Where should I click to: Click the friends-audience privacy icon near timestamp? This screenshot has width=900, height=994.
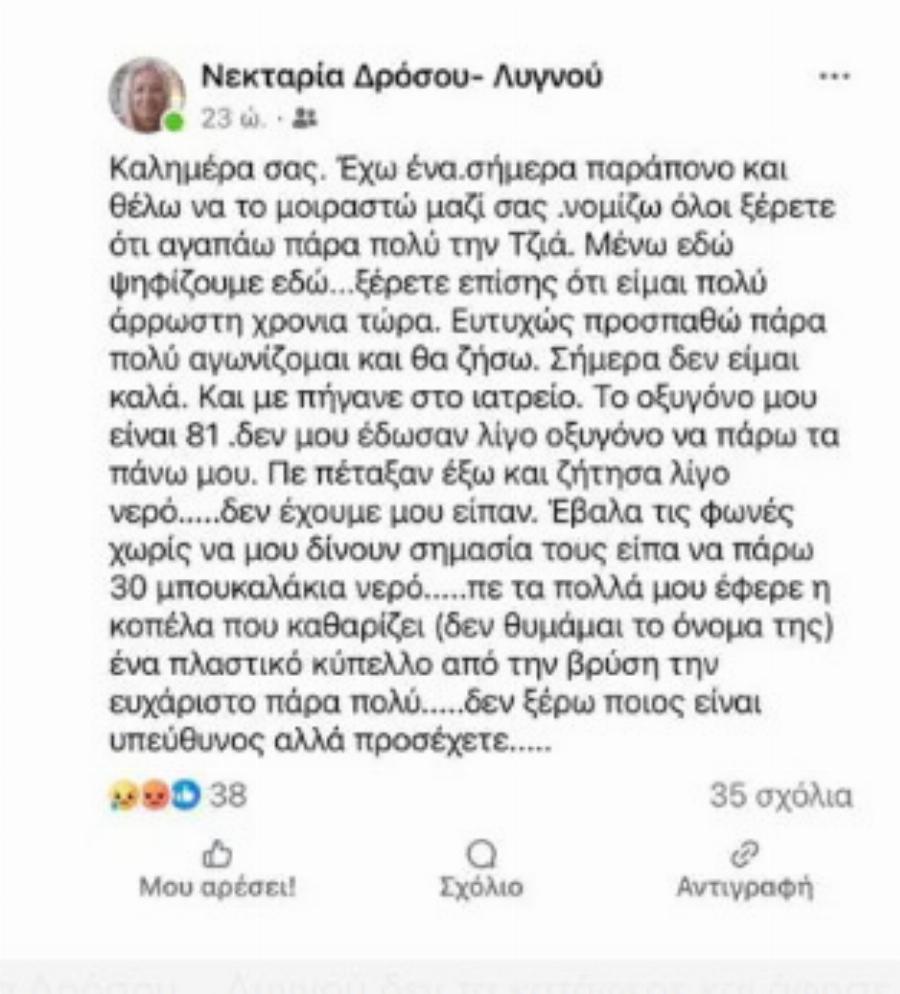[306, 116]
